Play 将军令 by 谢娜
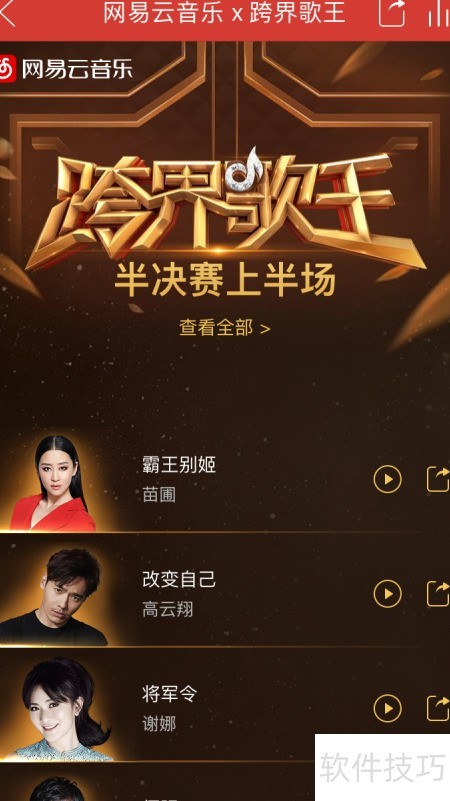This screenshot has height=801, width=450. point(388,709)
